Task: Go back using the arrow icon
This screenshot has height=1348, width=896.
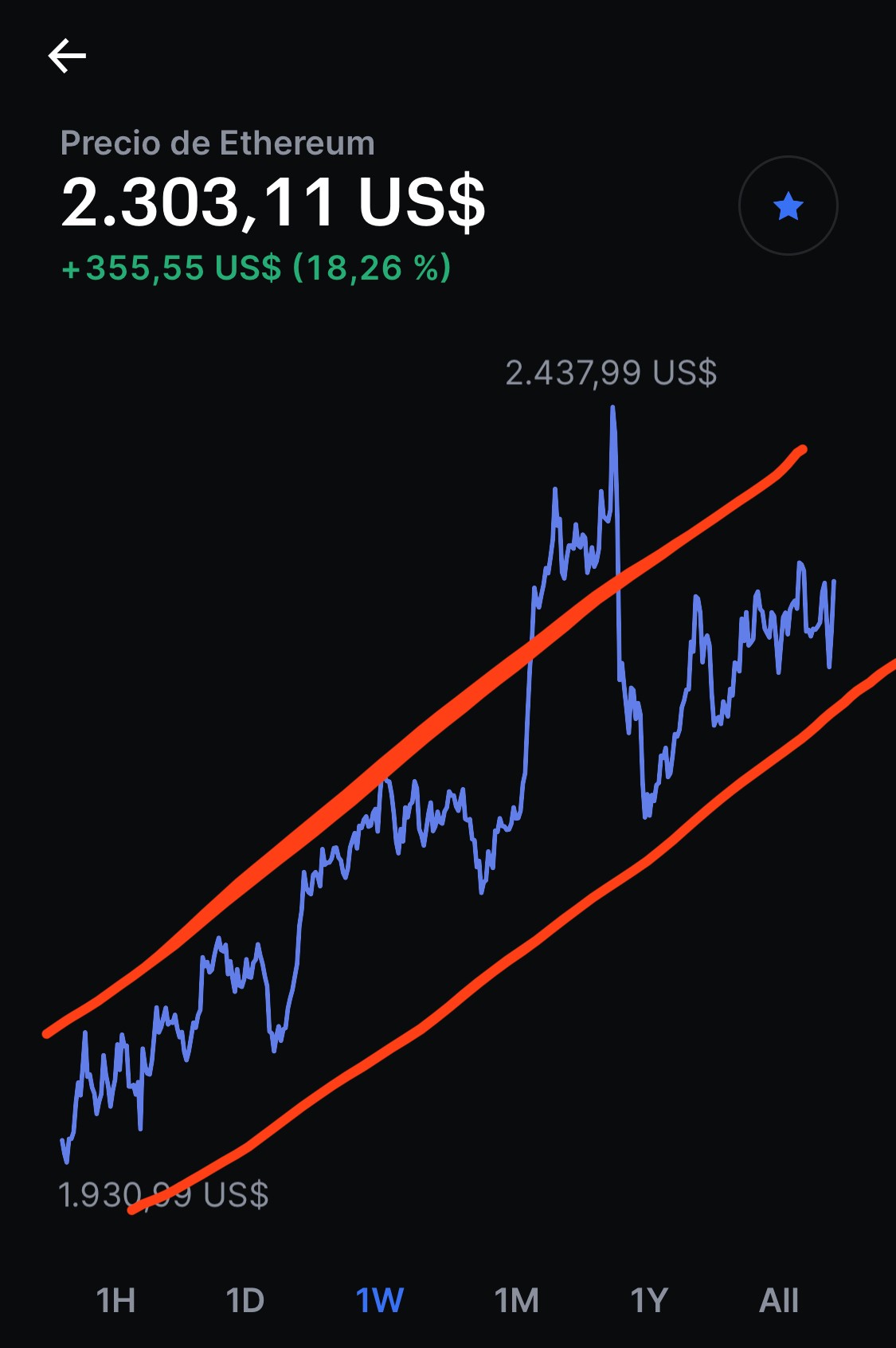Action: point(67,56)
